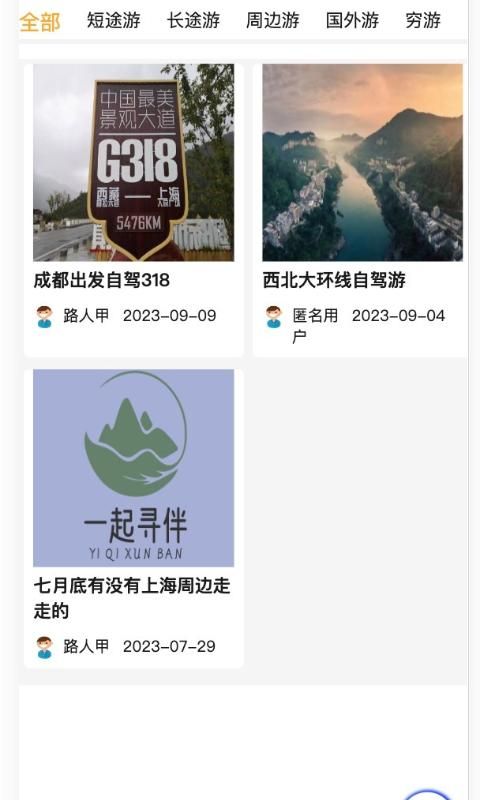
Task: Switch to the 长途游 tab
Action: [193, 20]
